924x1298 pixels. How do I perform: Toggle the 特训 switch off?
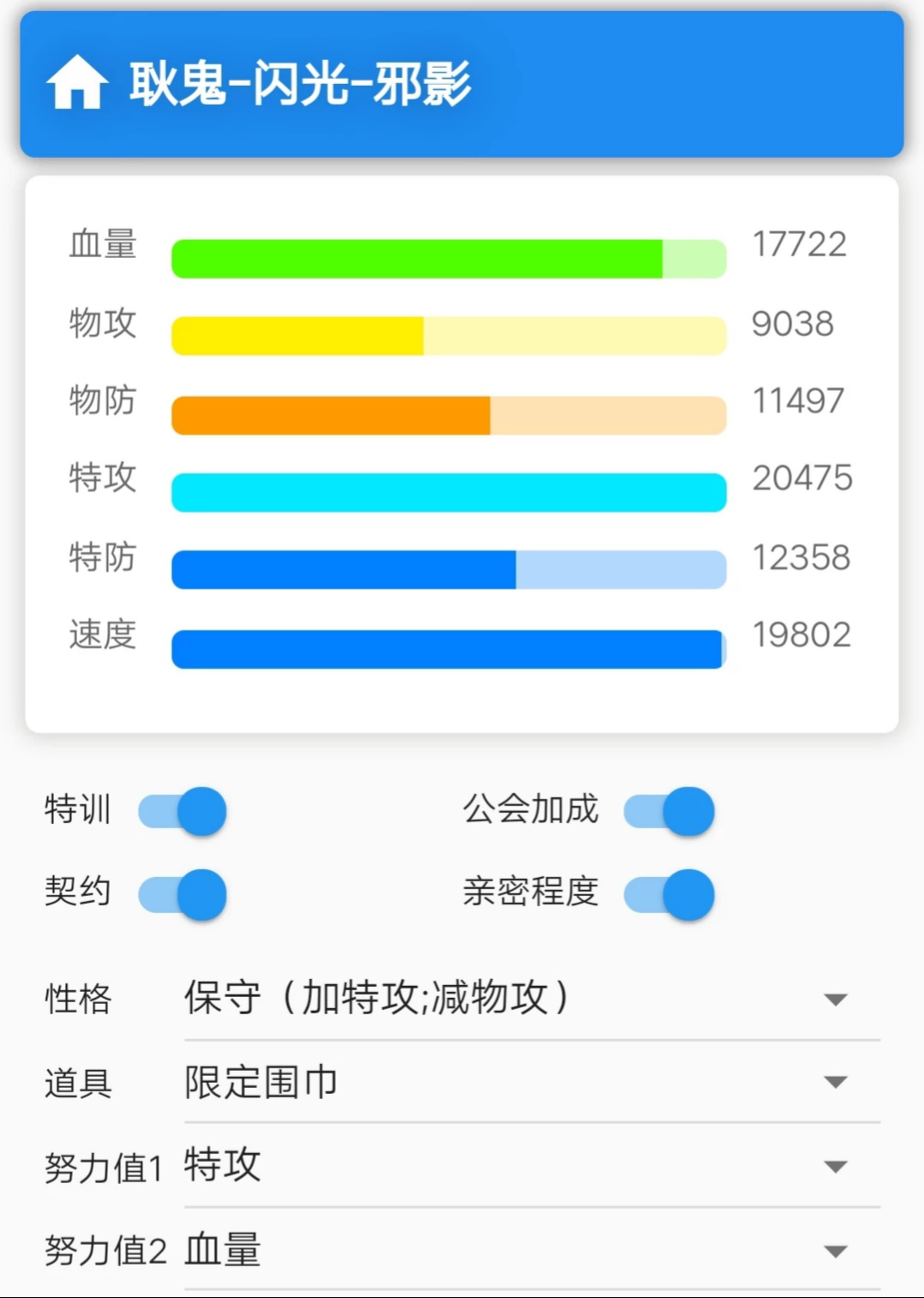[183, 811]
